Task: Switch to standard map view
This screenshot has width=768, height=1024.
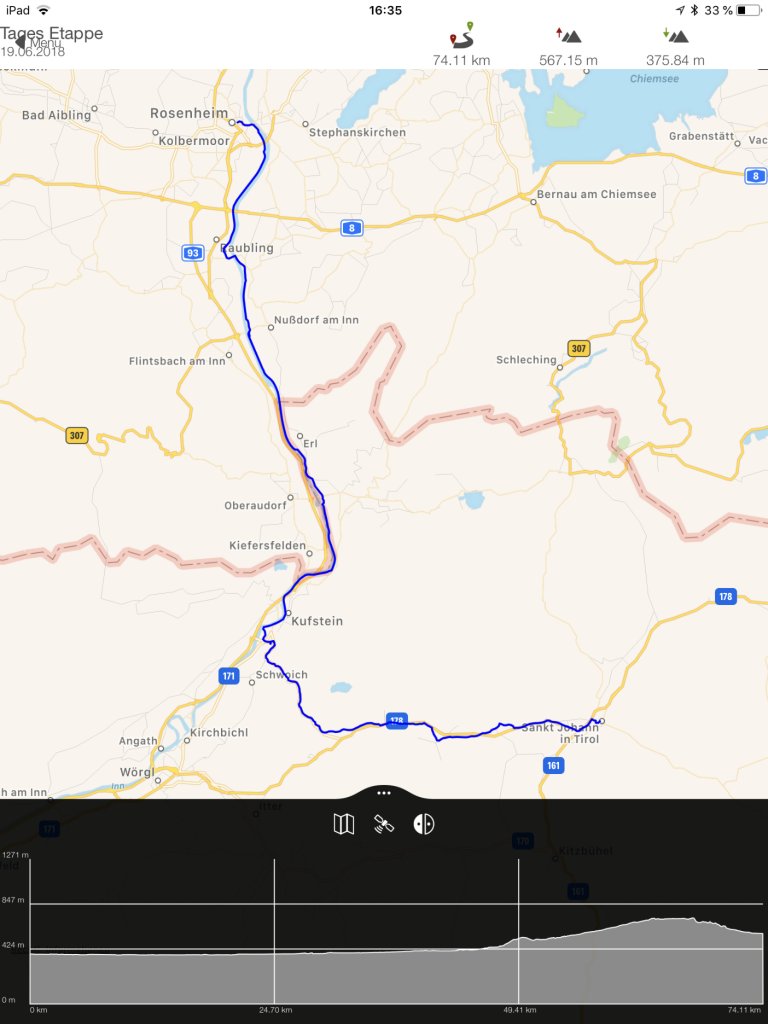Action: (343, 824)
